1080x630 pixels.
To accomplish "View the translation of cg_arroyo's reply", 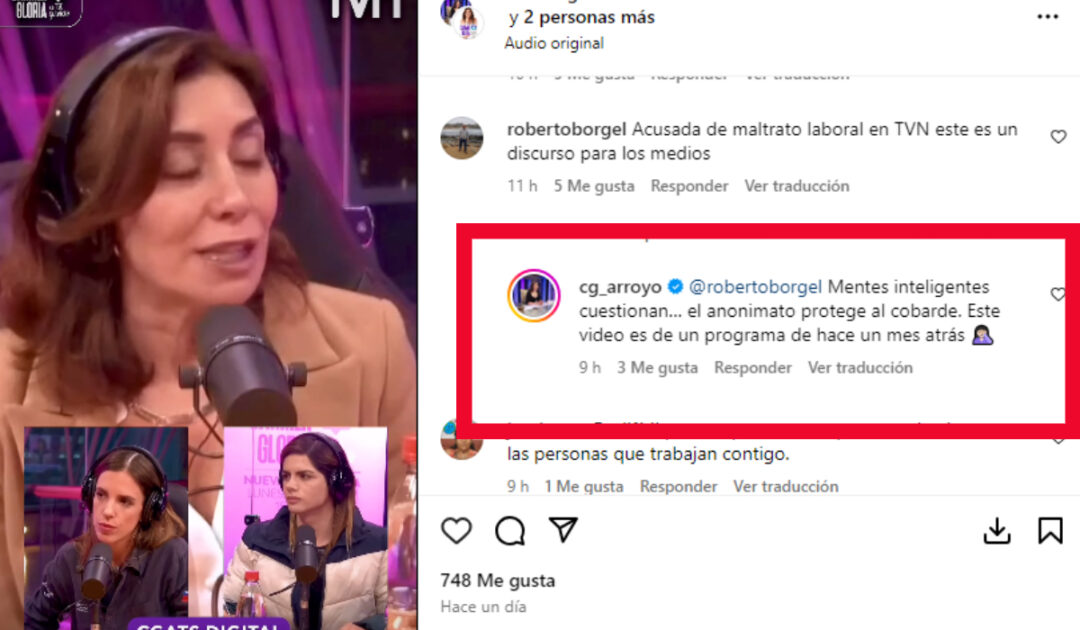I will pyautogui.click(x=860, y=368).
